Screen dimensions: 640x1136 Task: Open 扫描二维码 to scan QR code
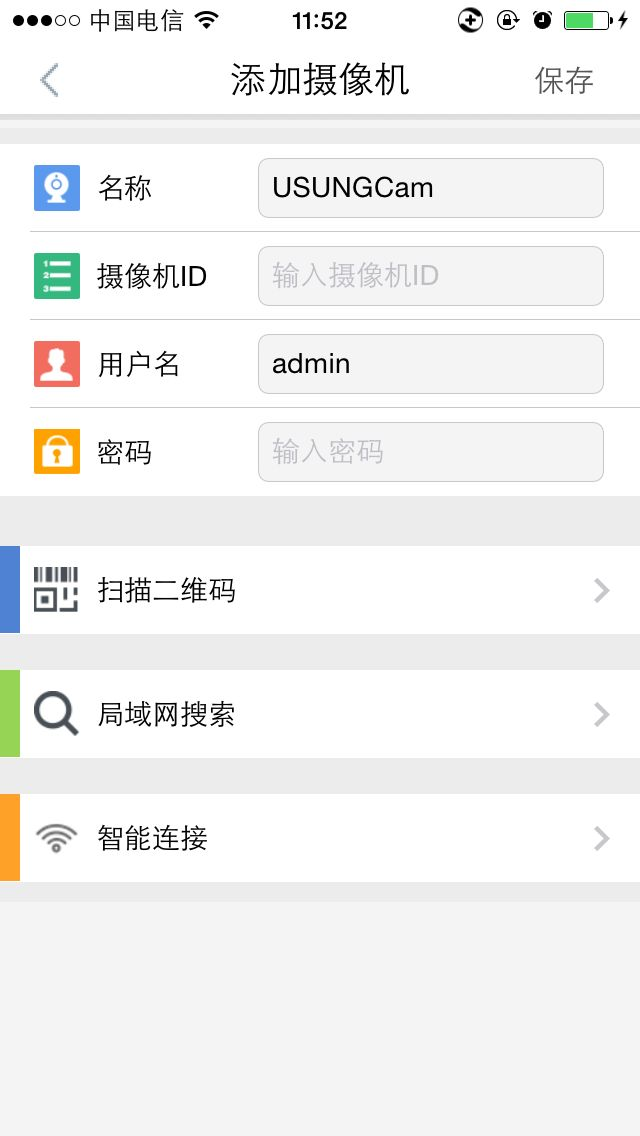(320, 590)
